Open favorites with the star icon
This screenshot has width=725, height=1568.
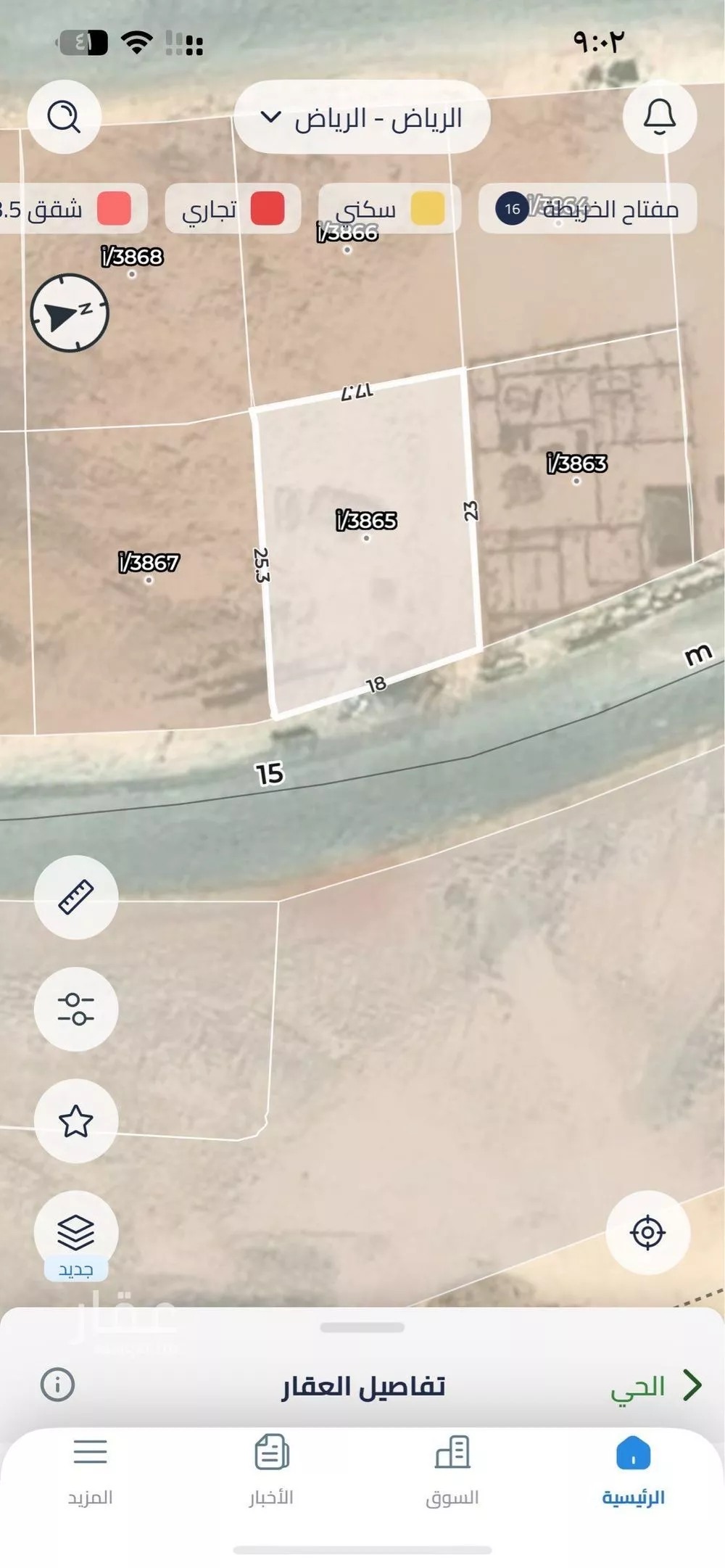[x=76, y=1121]
